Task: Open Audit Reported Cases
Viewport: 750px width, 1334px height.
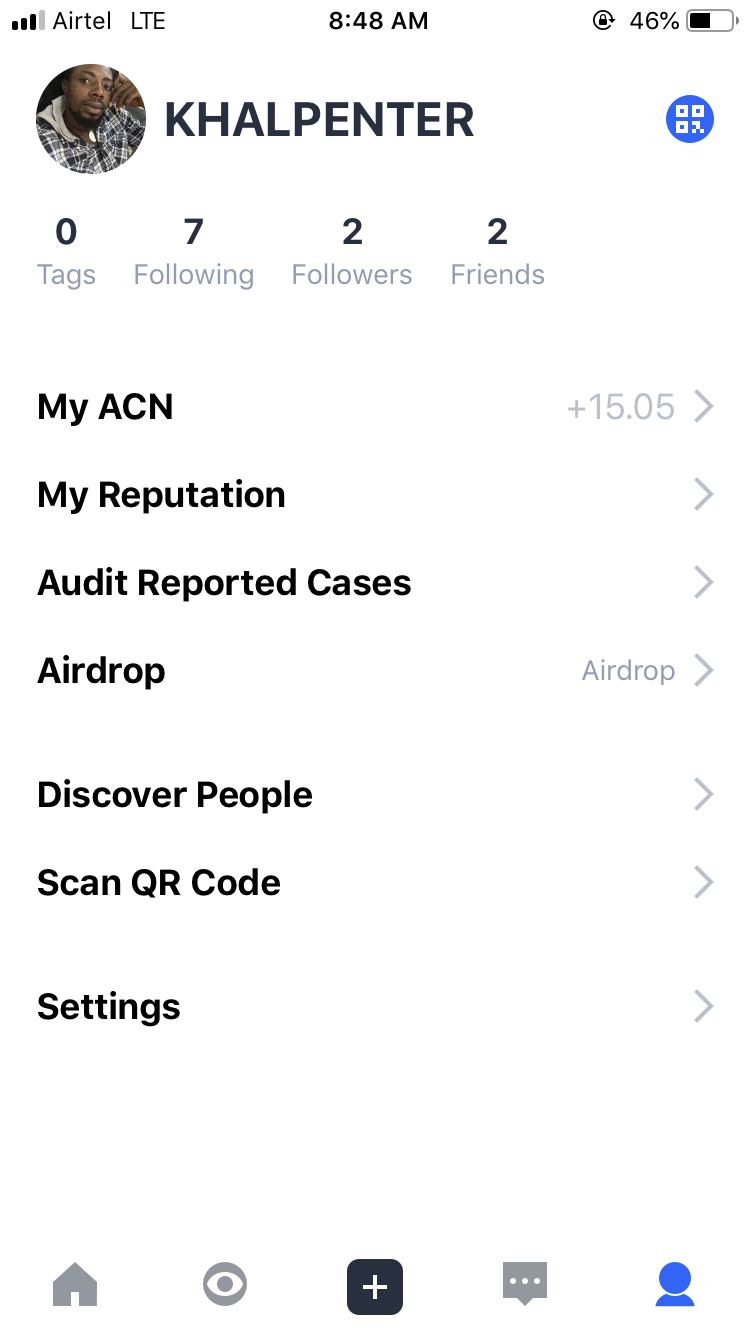Action: pos(375,583)
